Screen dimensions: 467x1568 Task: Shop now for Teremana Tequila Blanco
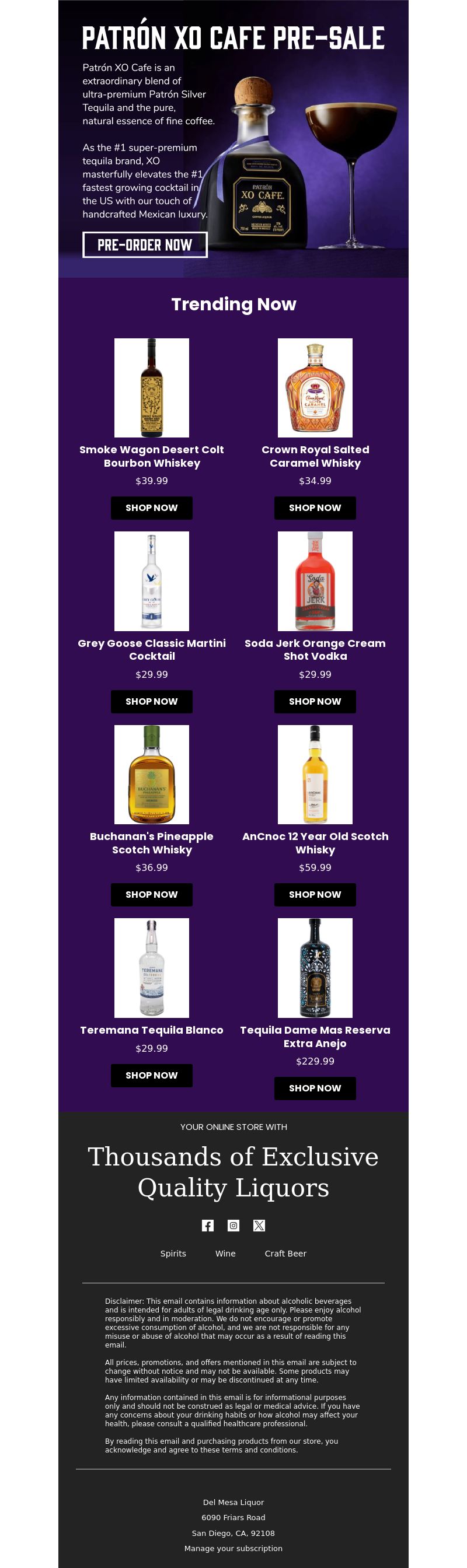152,1075
